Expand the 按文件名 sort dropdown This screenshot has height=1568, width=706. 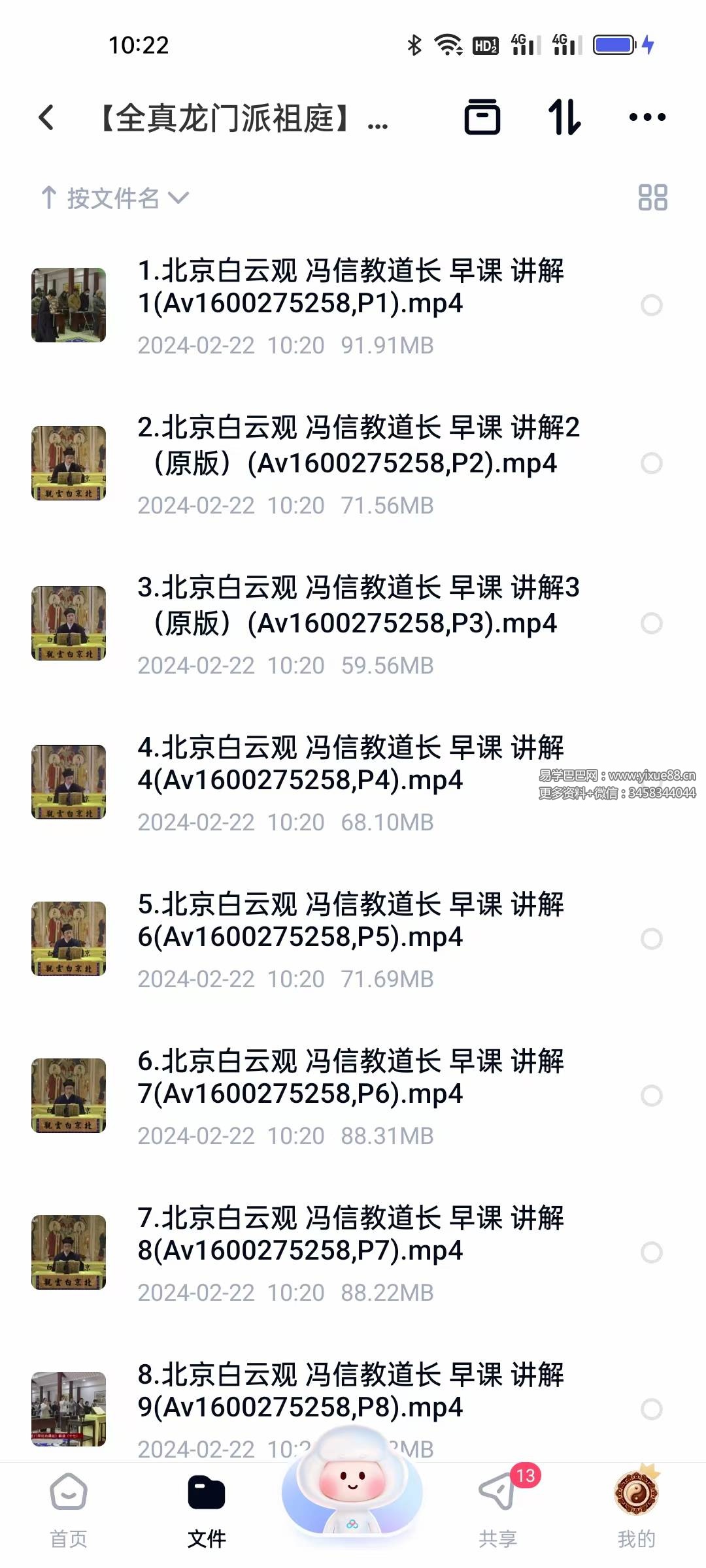pyautogui.click(x=116, y=198)
